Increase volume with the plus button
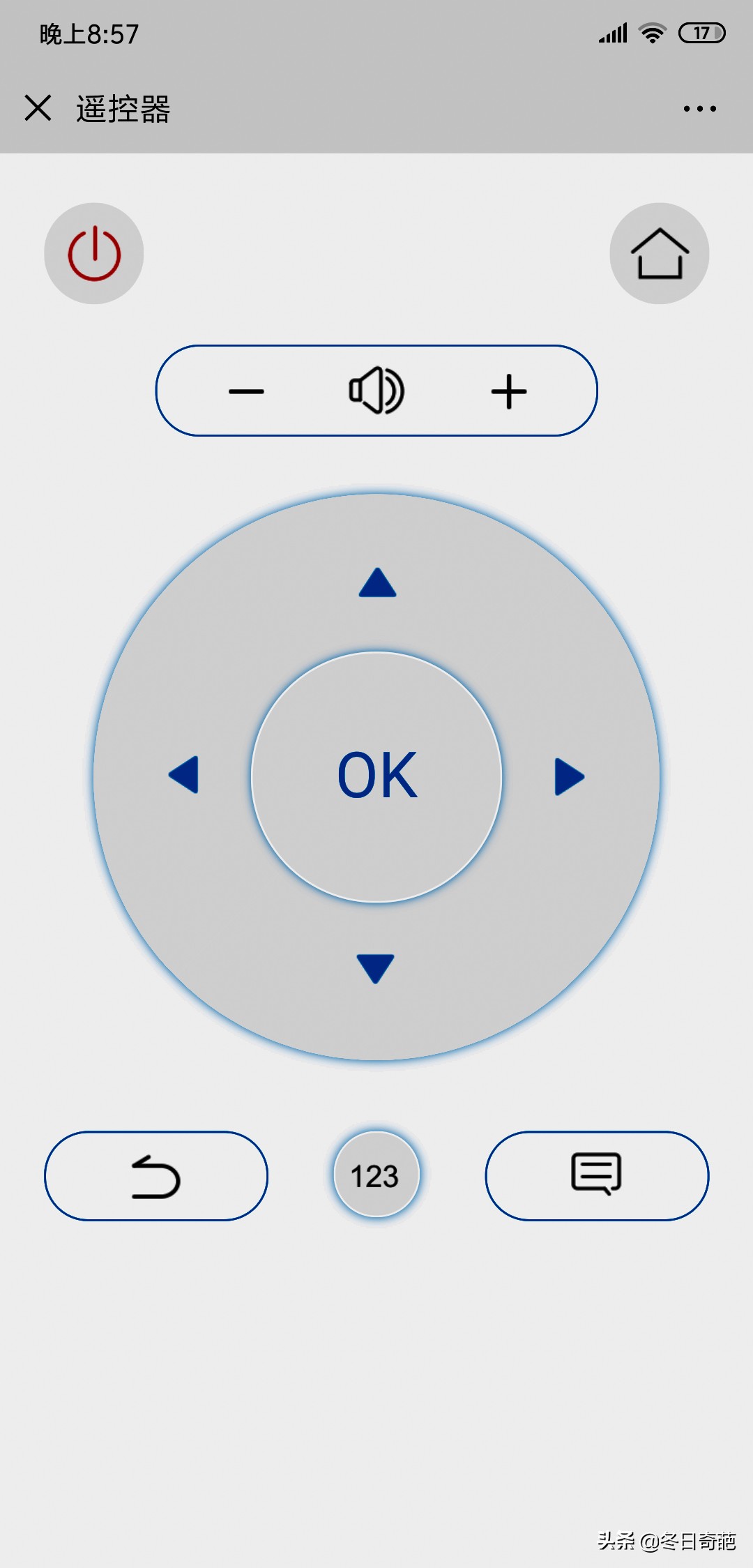753x1568 pixels. coord(509,391)
